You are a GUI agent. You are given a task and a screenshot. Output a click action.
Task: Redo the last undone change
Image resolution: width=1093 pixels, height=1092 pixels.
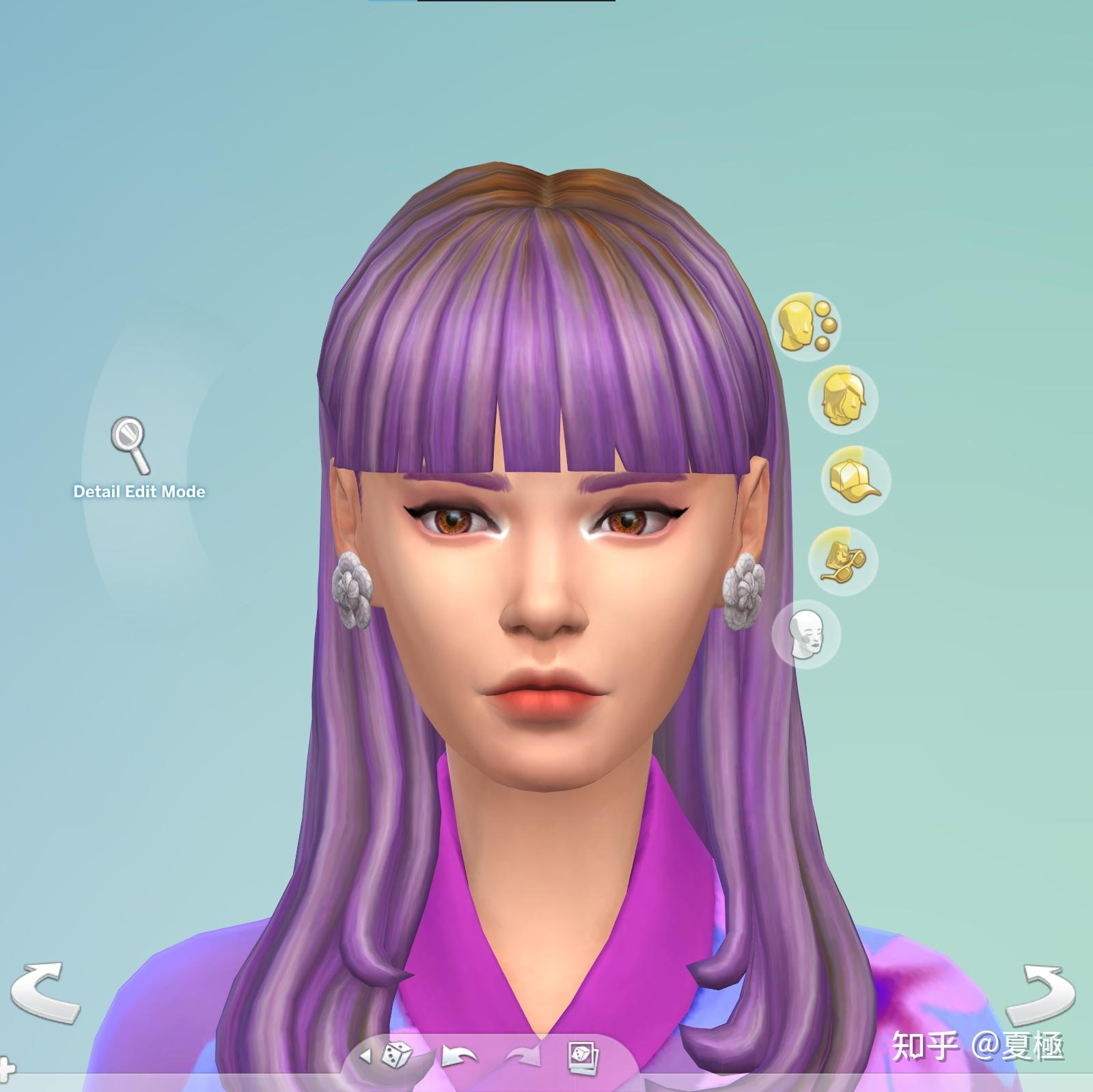[523, 1056]
